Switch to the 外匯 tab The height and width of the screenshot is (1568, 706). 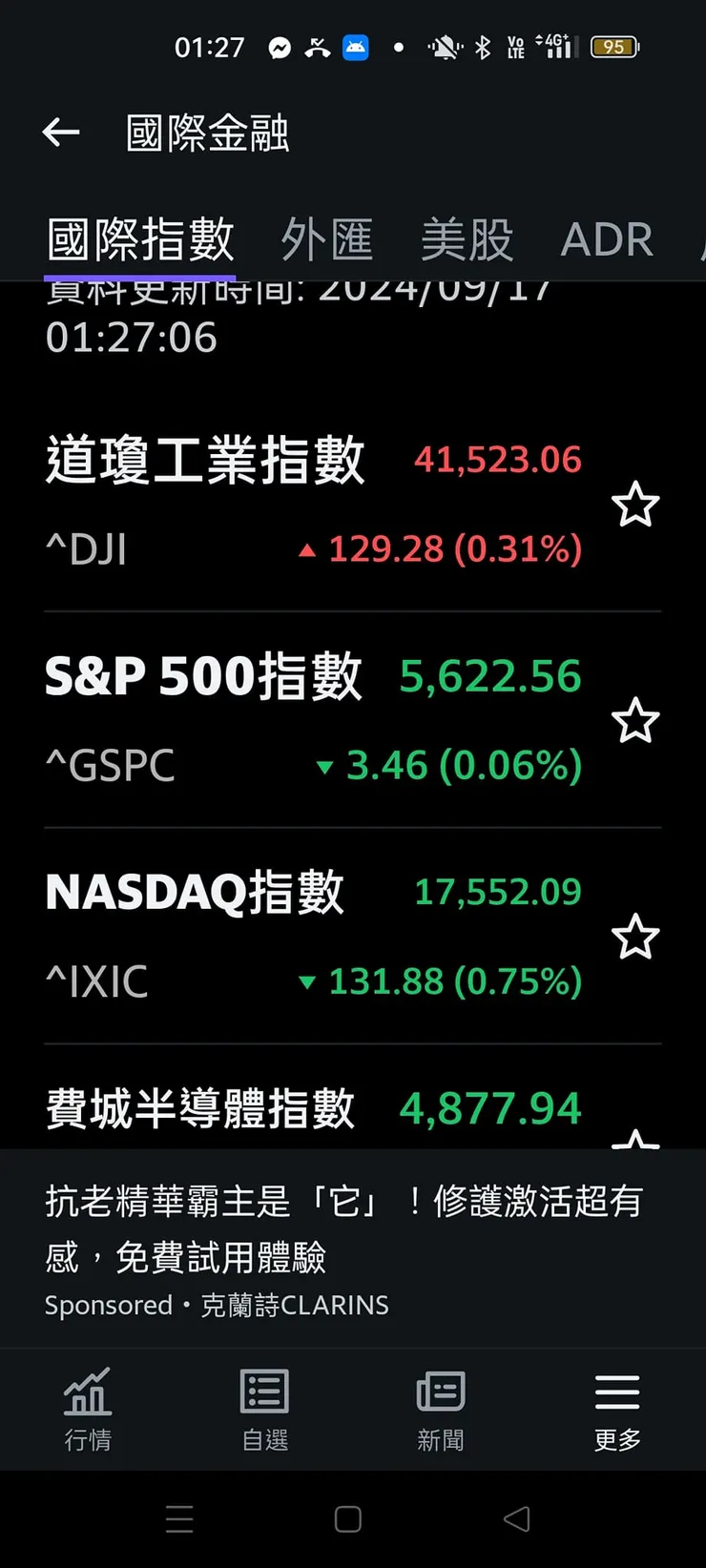[326, 239]
